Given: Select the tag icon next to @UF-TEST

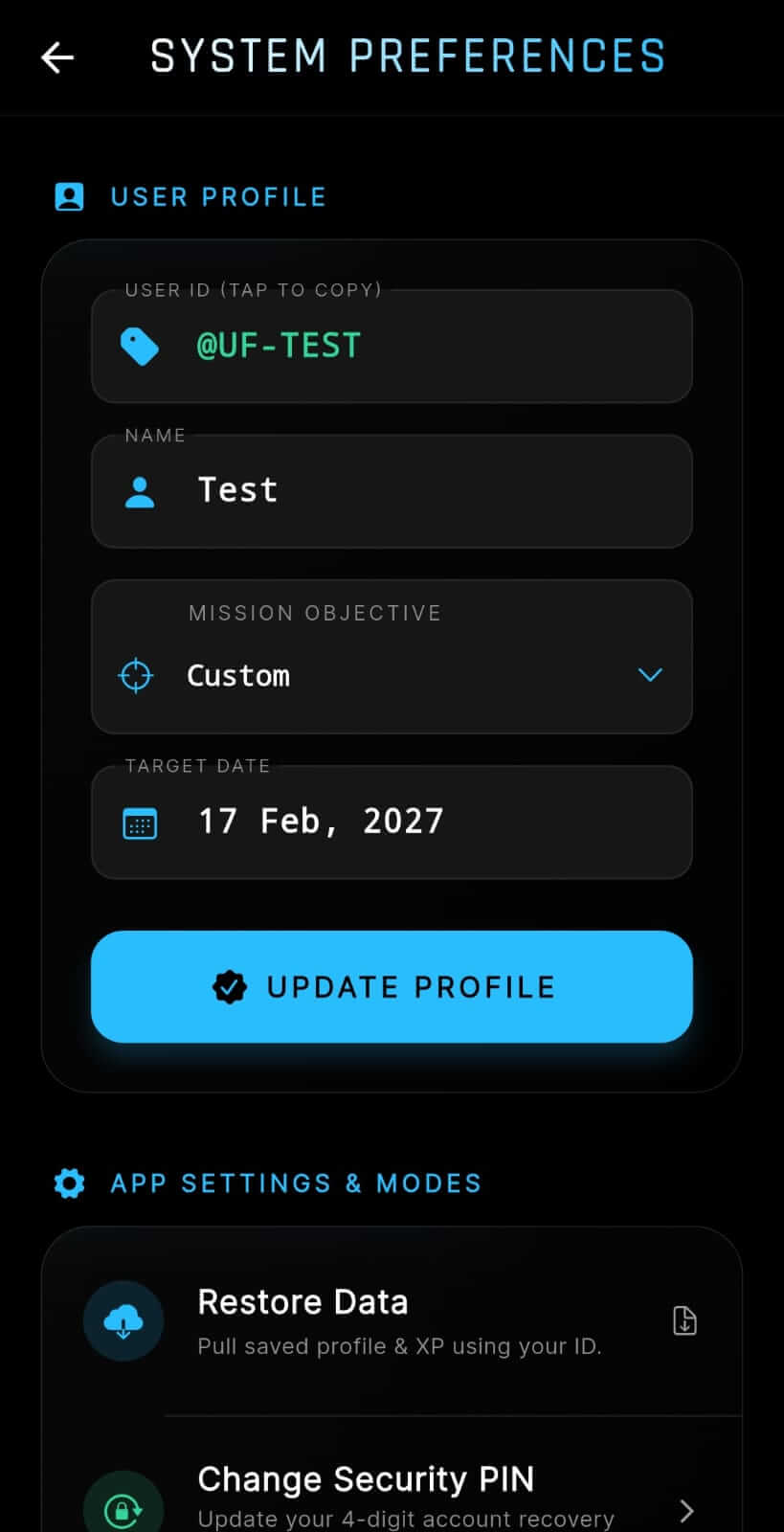Looking at the screenshot, I should point(140,347).
